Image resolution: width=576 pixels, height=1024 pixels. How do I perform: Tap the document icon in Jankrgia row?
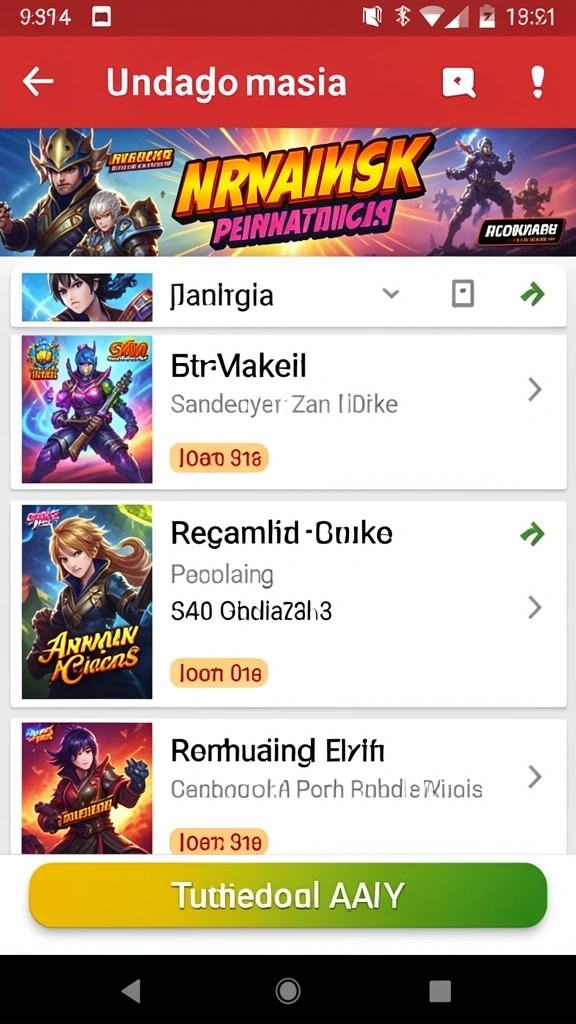coord(462,294)
